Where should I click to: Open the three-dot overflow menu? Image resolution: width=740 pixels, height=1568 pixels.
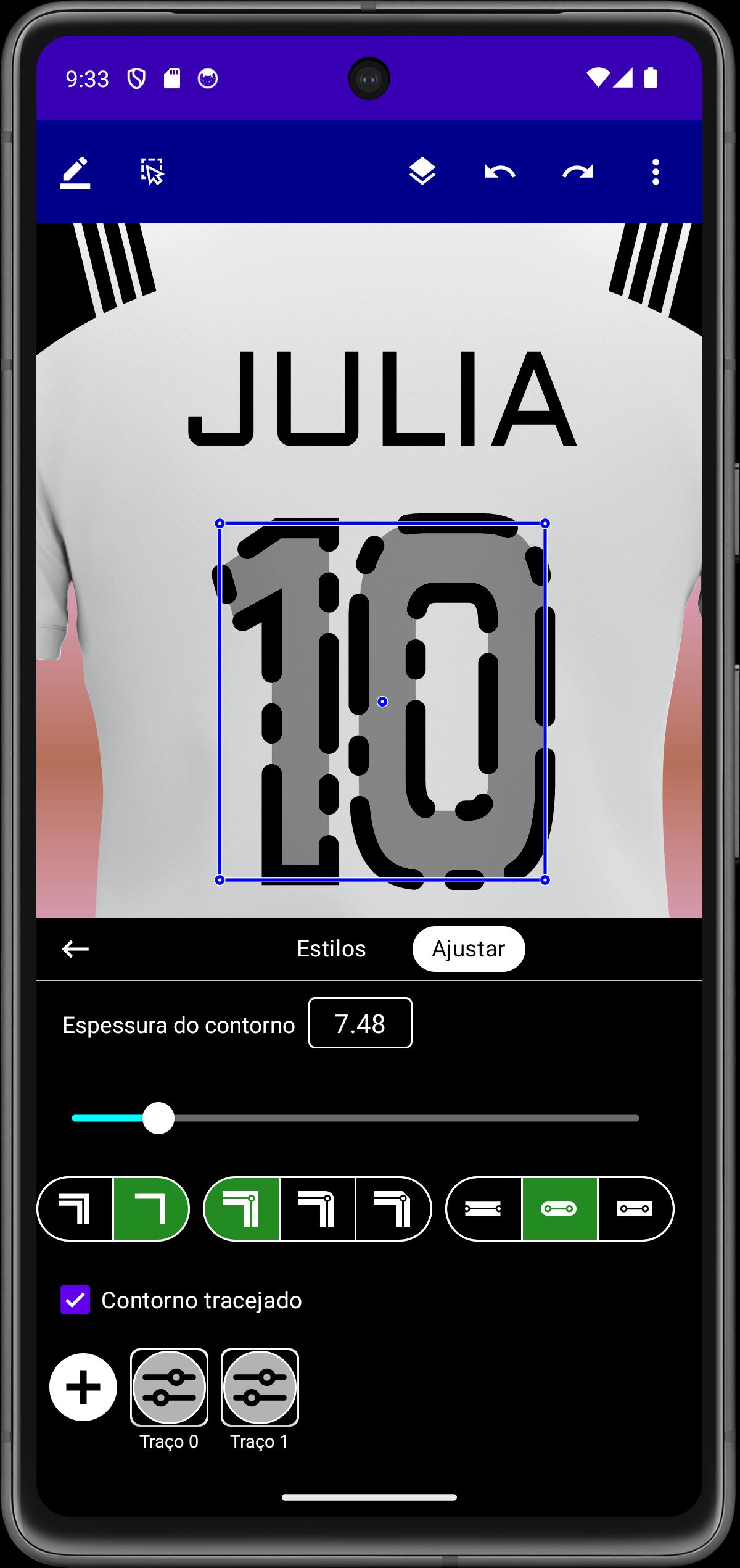tap(656, 172)
